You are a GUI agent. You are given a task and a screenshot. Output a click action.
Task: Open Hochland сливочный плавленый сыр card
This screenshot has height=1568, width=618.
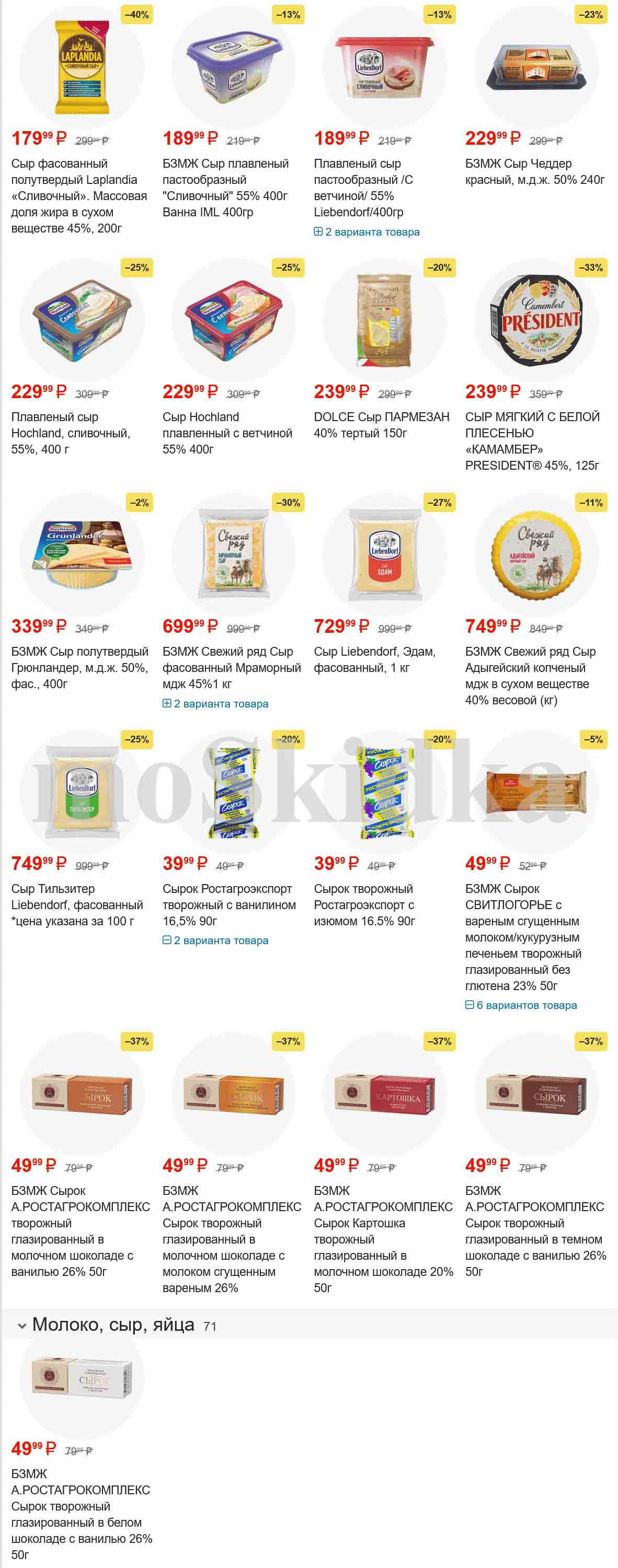pos(71,433)
